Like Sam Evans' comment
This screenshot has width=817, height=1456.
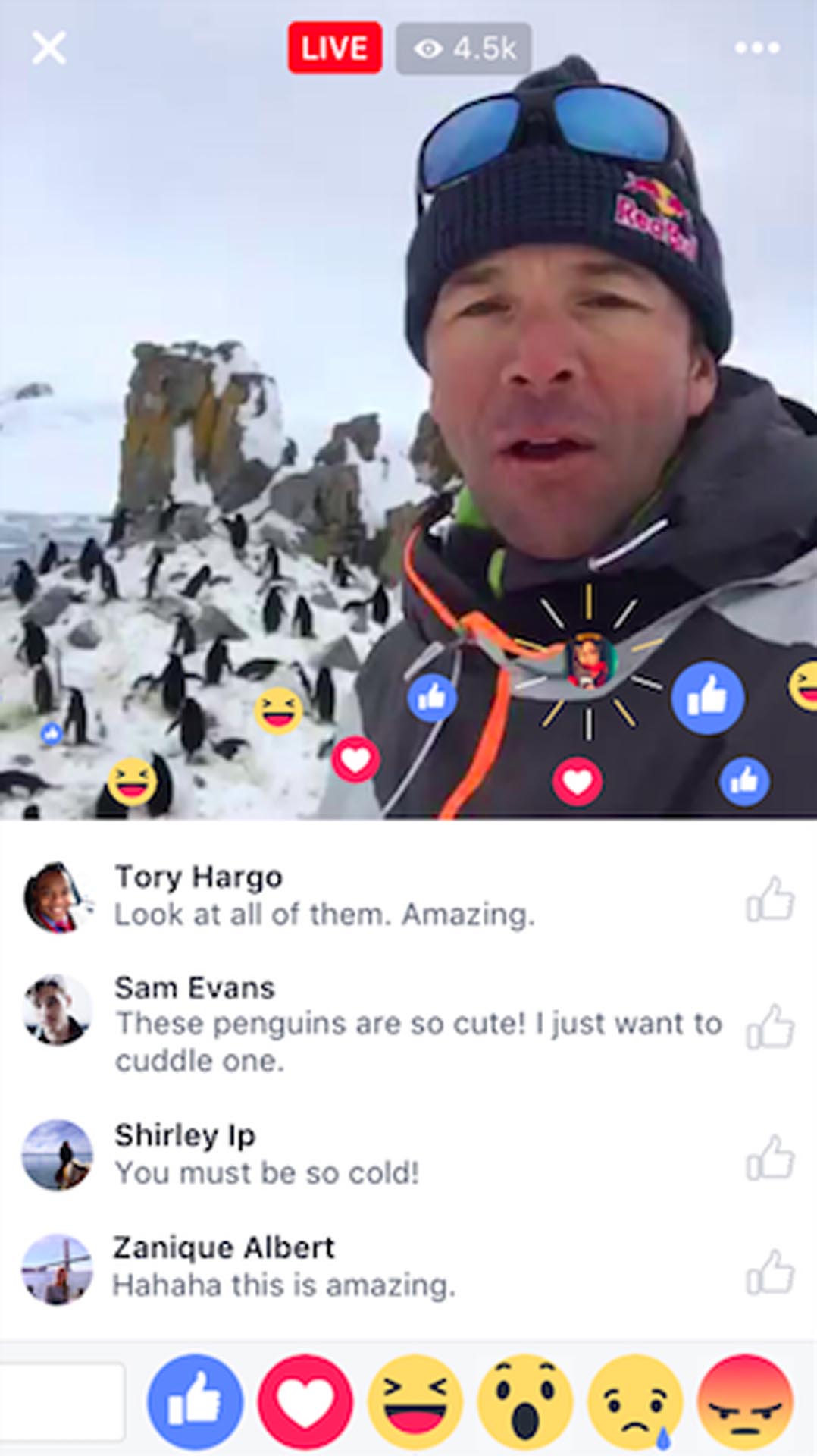pyautogui.click(x=770, y=1027)
